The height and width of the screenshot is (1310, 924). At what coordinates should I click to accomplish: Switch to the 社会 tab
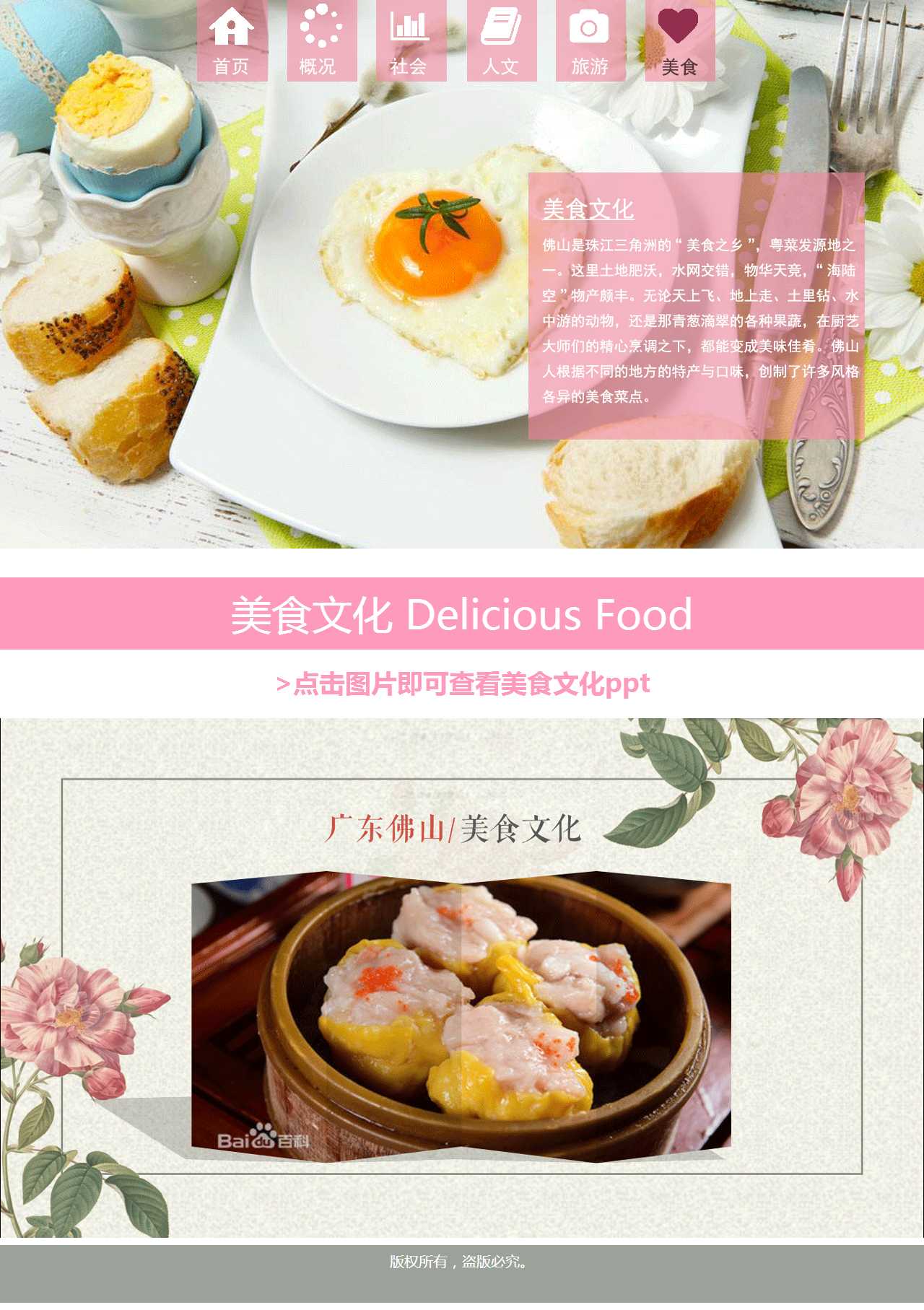(x=410, y=41)
